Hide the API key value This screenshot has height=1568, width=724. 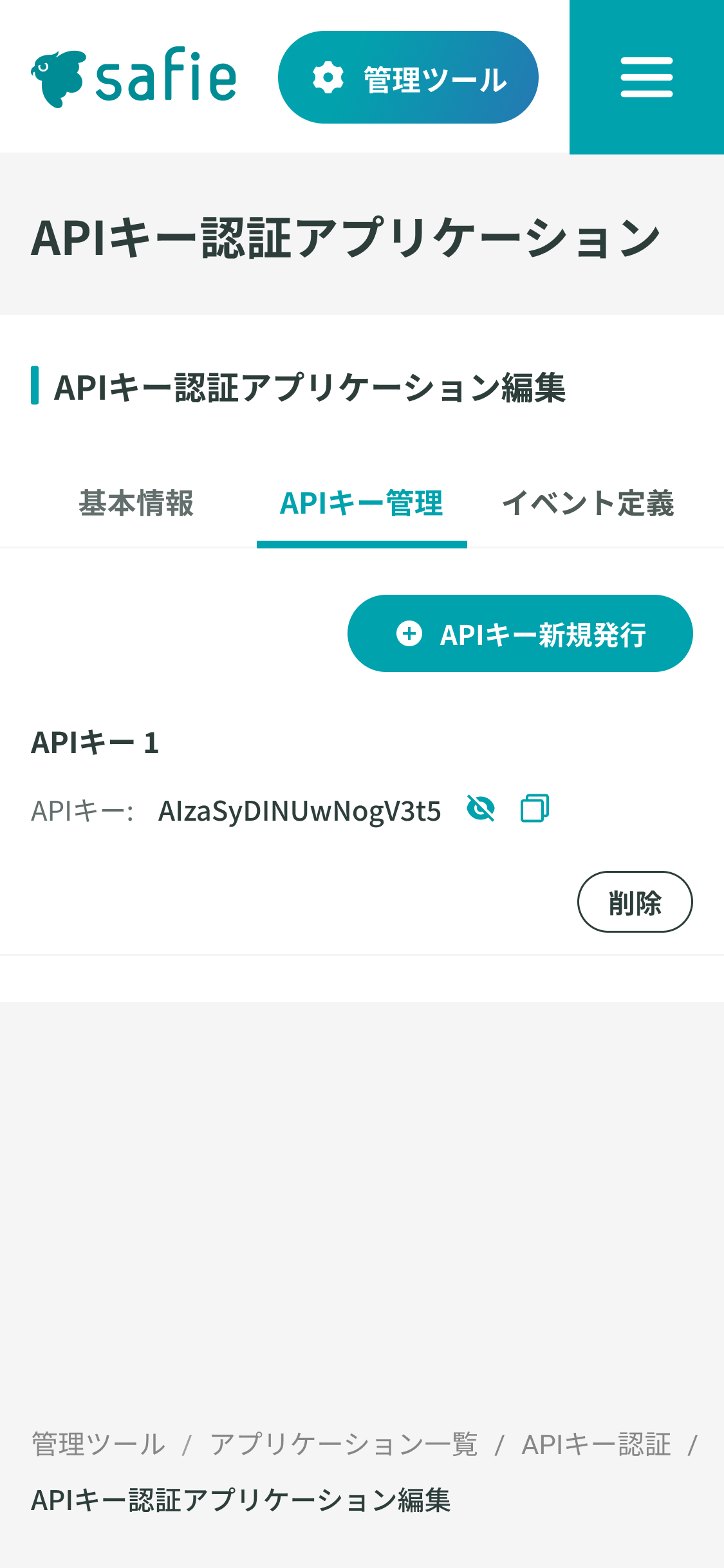coord(481,808)
